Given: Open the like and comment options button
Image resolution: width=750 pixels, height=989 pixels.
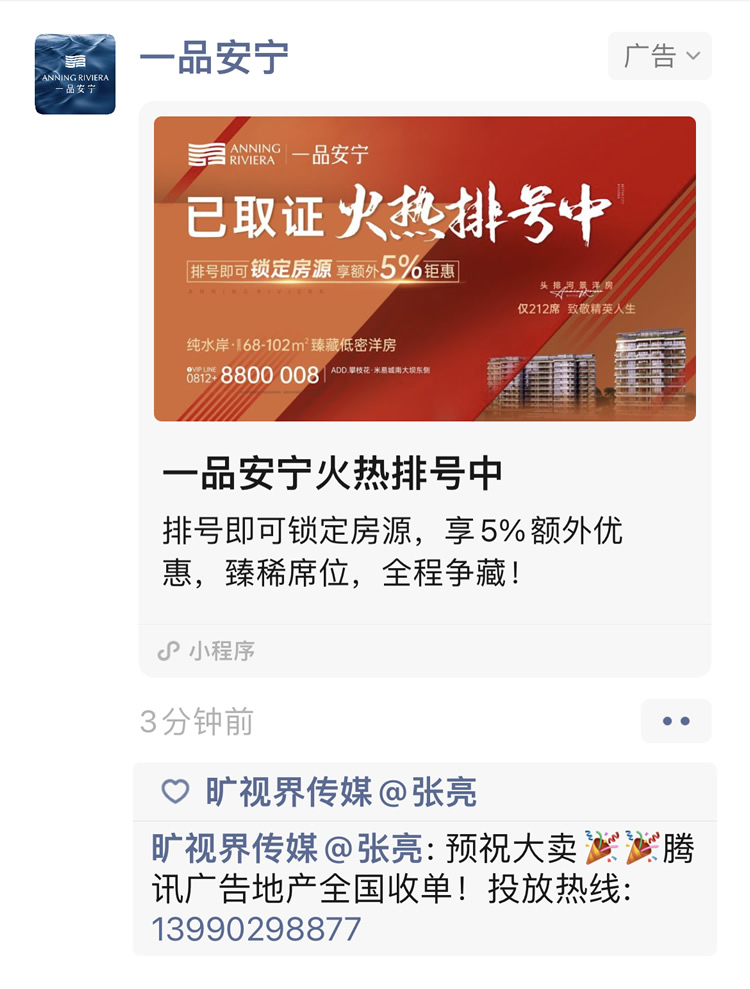Looking at the screenshot, I should (x=676, y=721).
